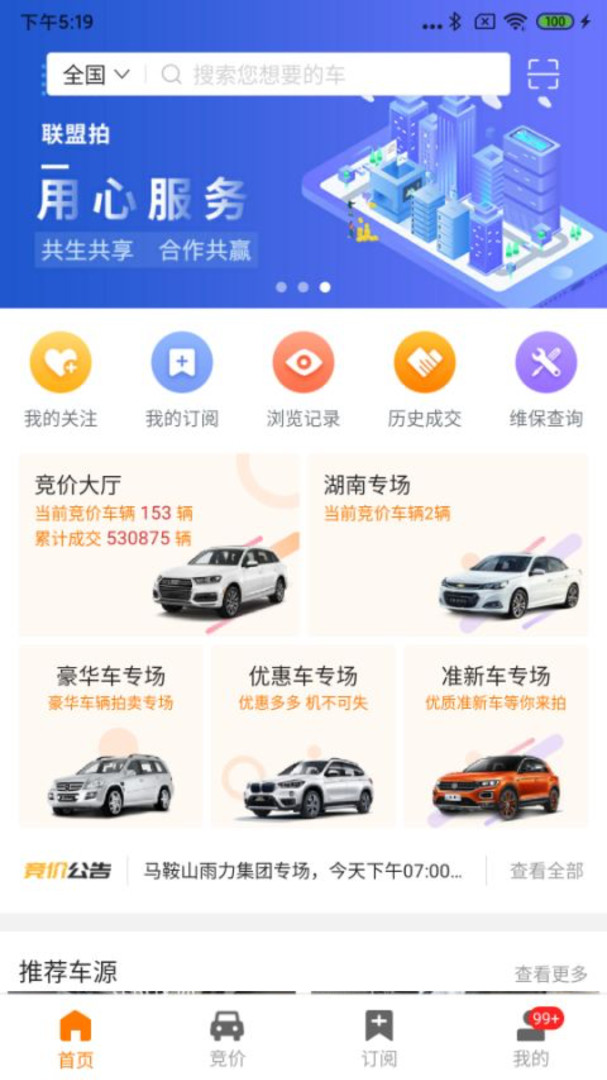Switch to the 竞价 tab

pos(227,1038)
